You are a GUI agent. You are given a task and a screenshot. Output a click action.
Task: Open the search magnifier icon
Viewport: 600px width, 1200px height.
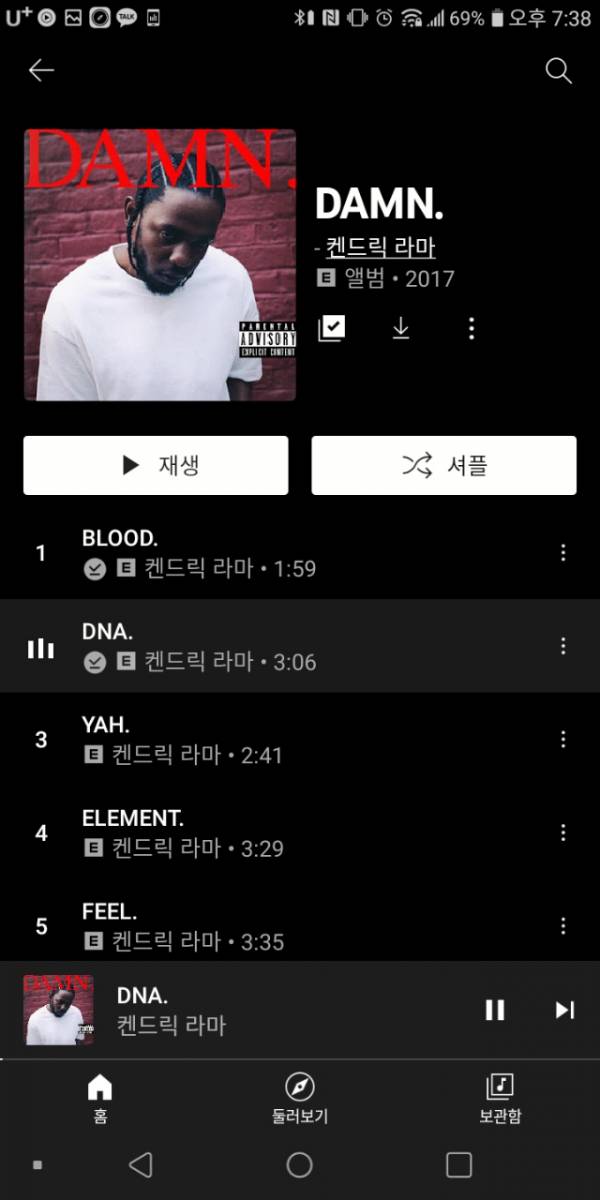(558, 70)
